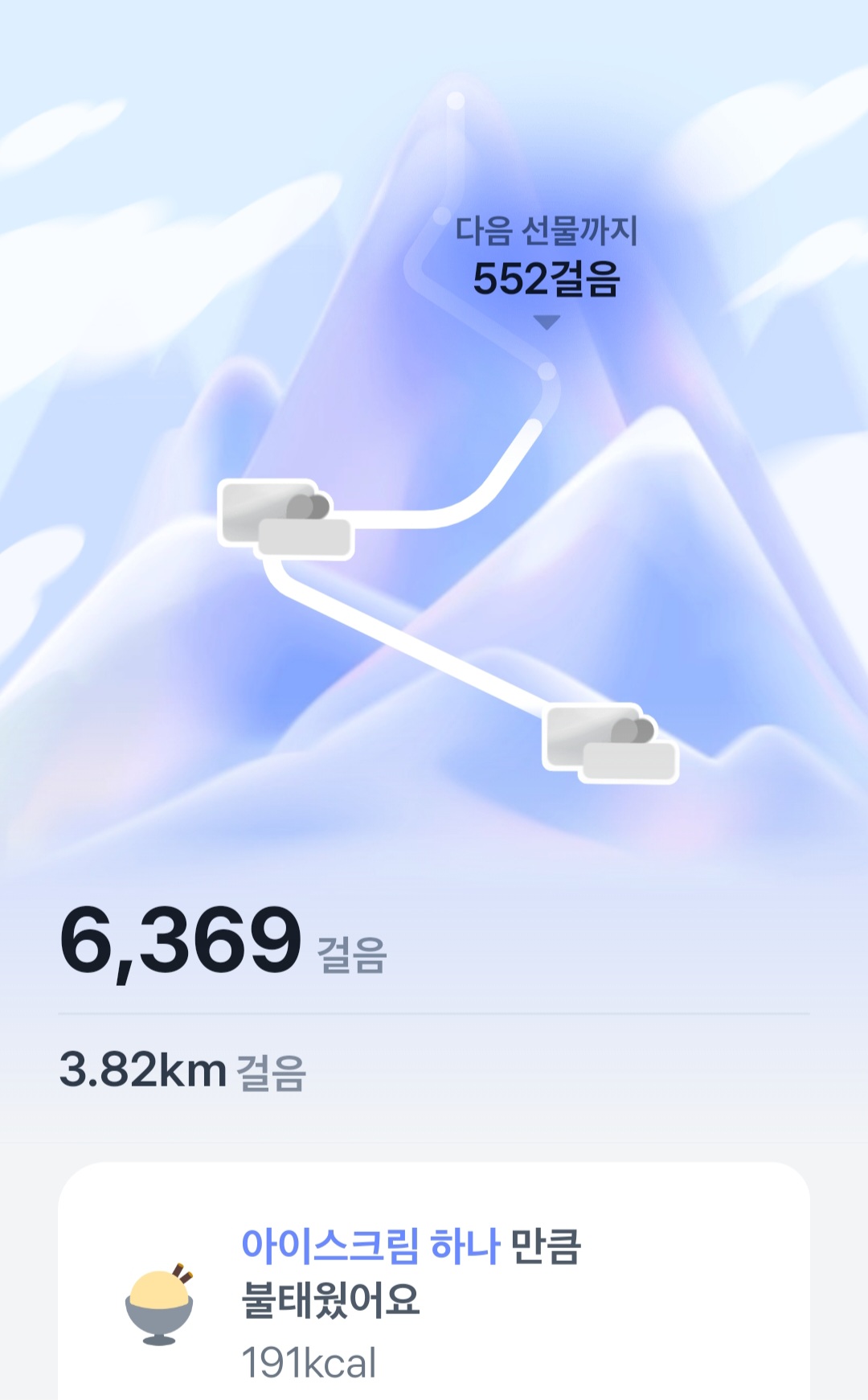Open the ice cream calories burned card
Viewport: 868px width, 1400px height.
click(434, 1287)
